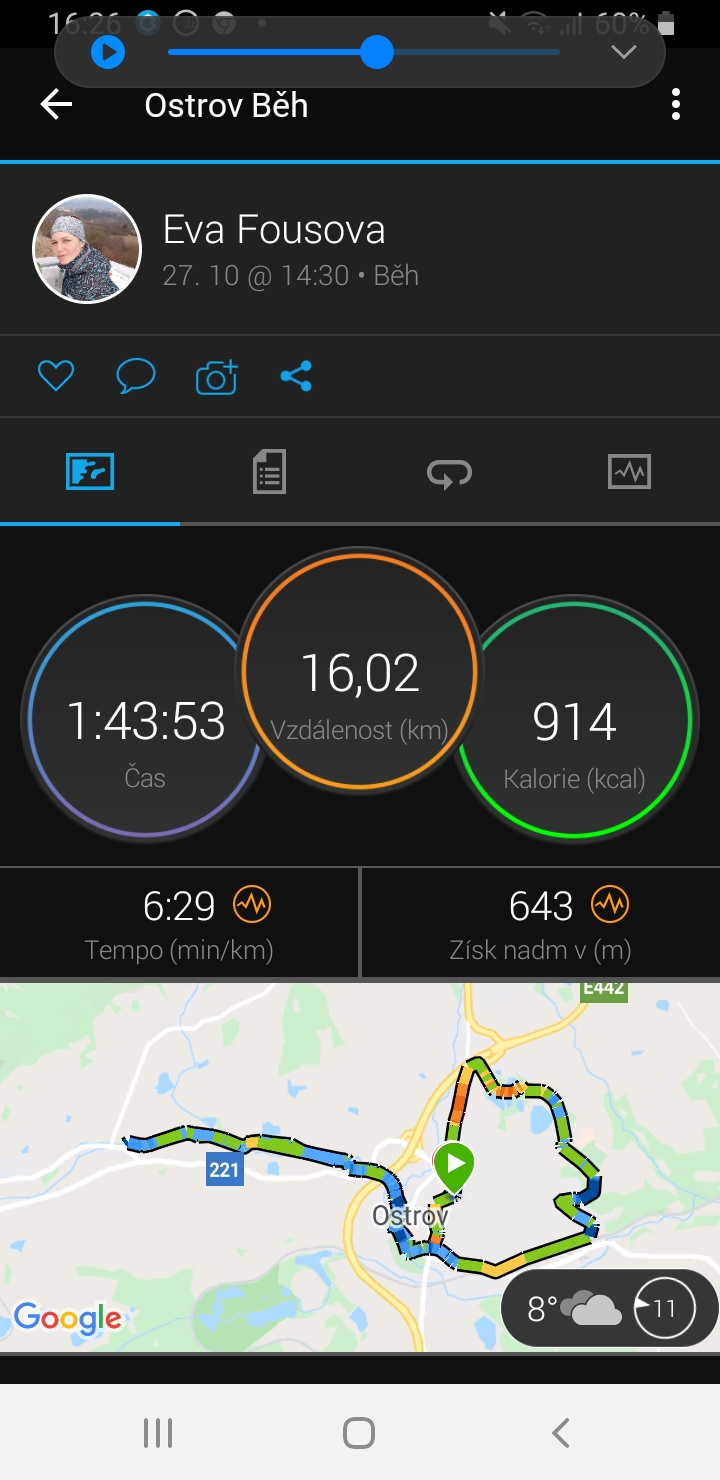Expand the floating media bar chevron
The height and width of the screenshot is (1480, 720).
click(624, 52)
